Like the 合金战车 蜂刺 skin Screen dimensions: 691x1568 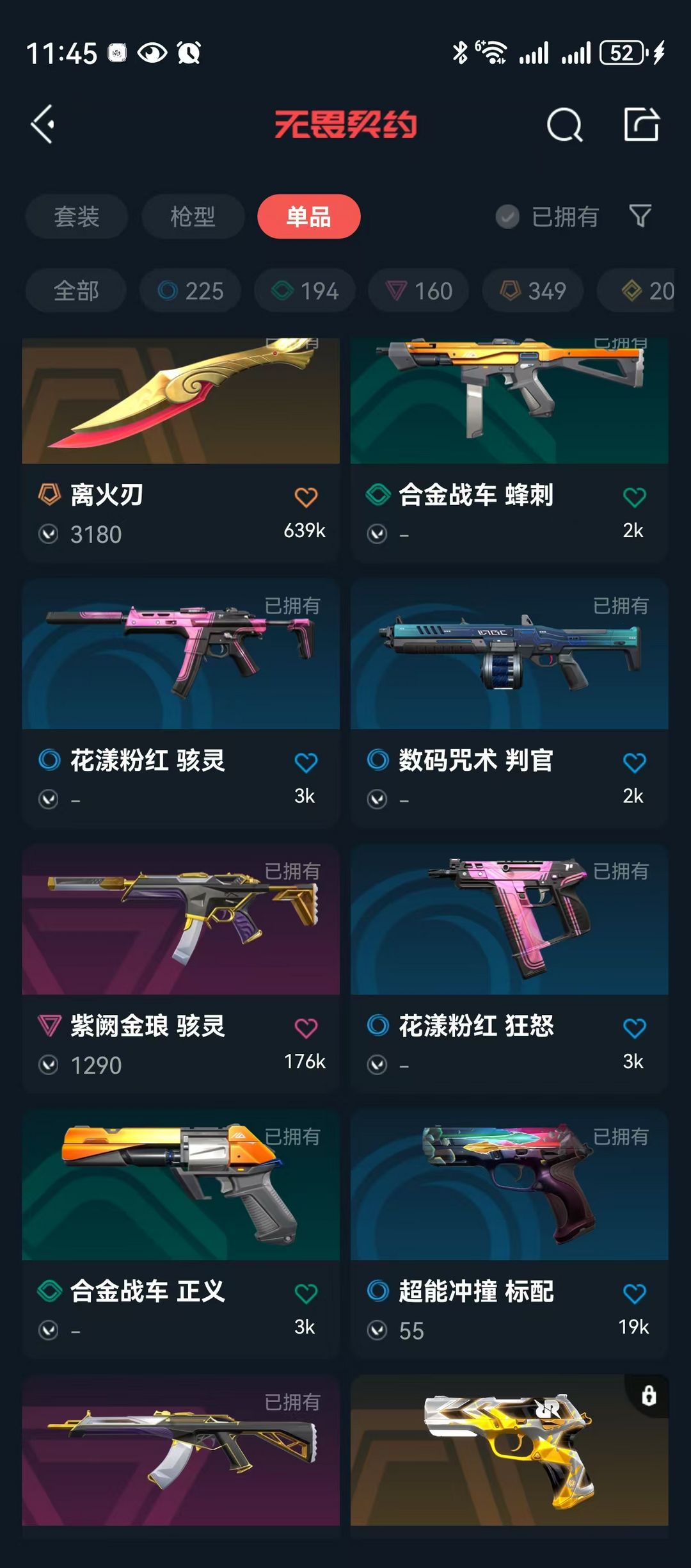pos(634,497)
